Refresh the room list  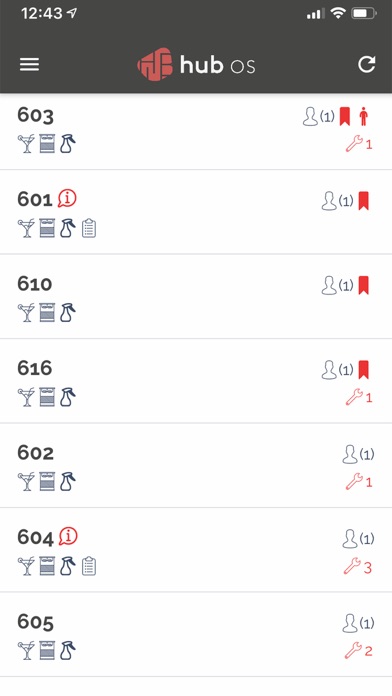(367, 64)
